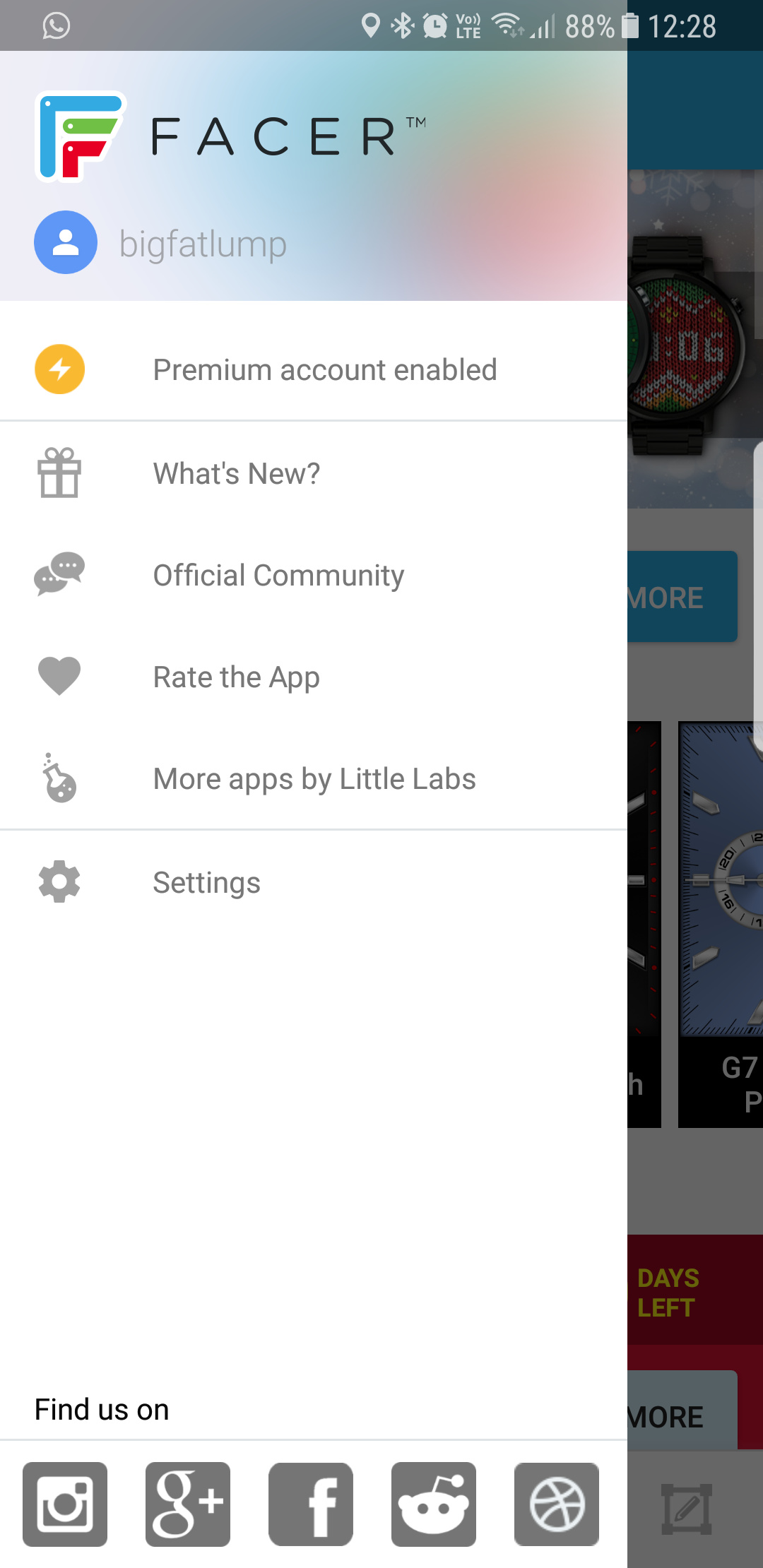
Task: Select Rate the App
Action: (x=314, y=677)
